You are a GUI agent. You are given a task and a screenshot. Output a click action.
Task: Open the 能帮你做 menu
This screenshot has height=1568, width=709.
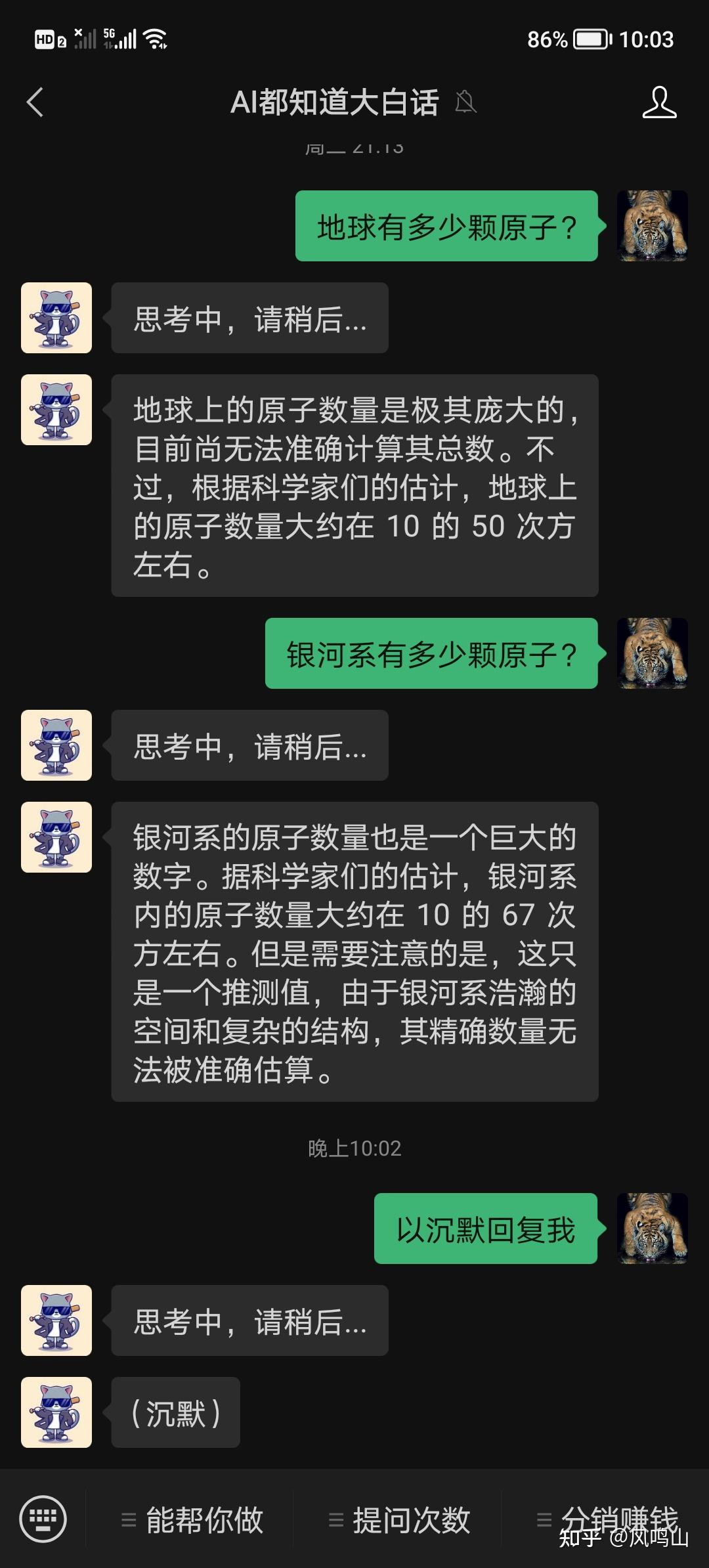click(192, 1519)
